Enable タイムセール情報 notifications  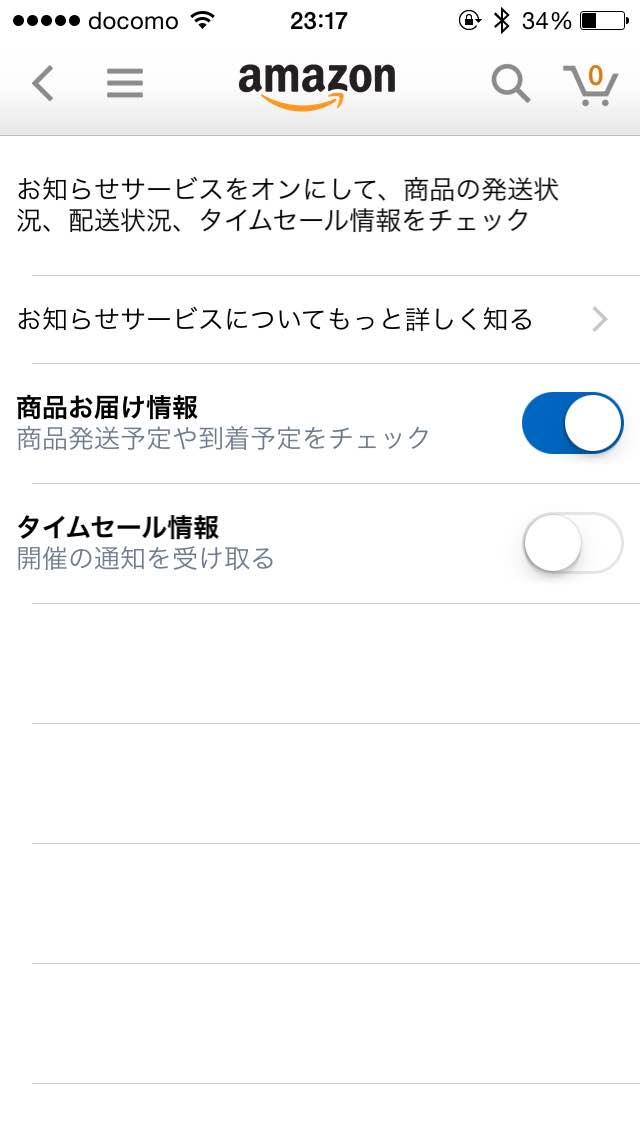[572, 543]
